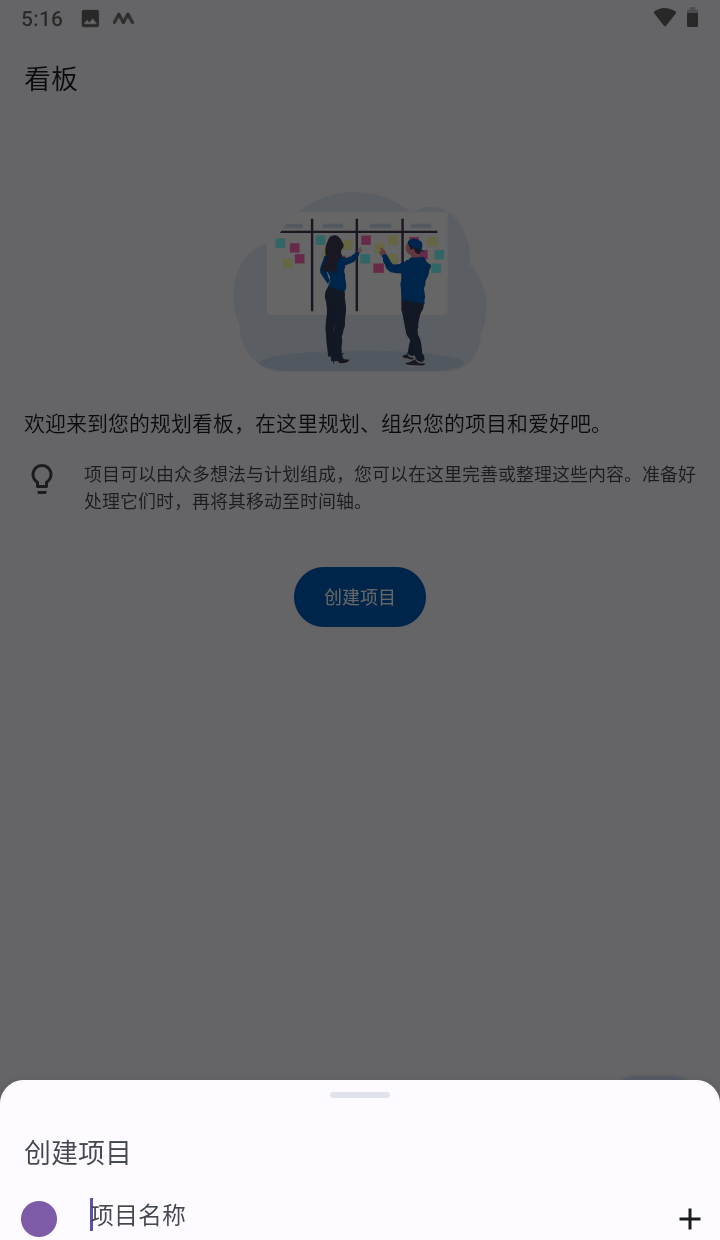This screenshot has height=1240, width=720.
Task: Tap the battery icon in the status bar
Action: tap(692, 17)
